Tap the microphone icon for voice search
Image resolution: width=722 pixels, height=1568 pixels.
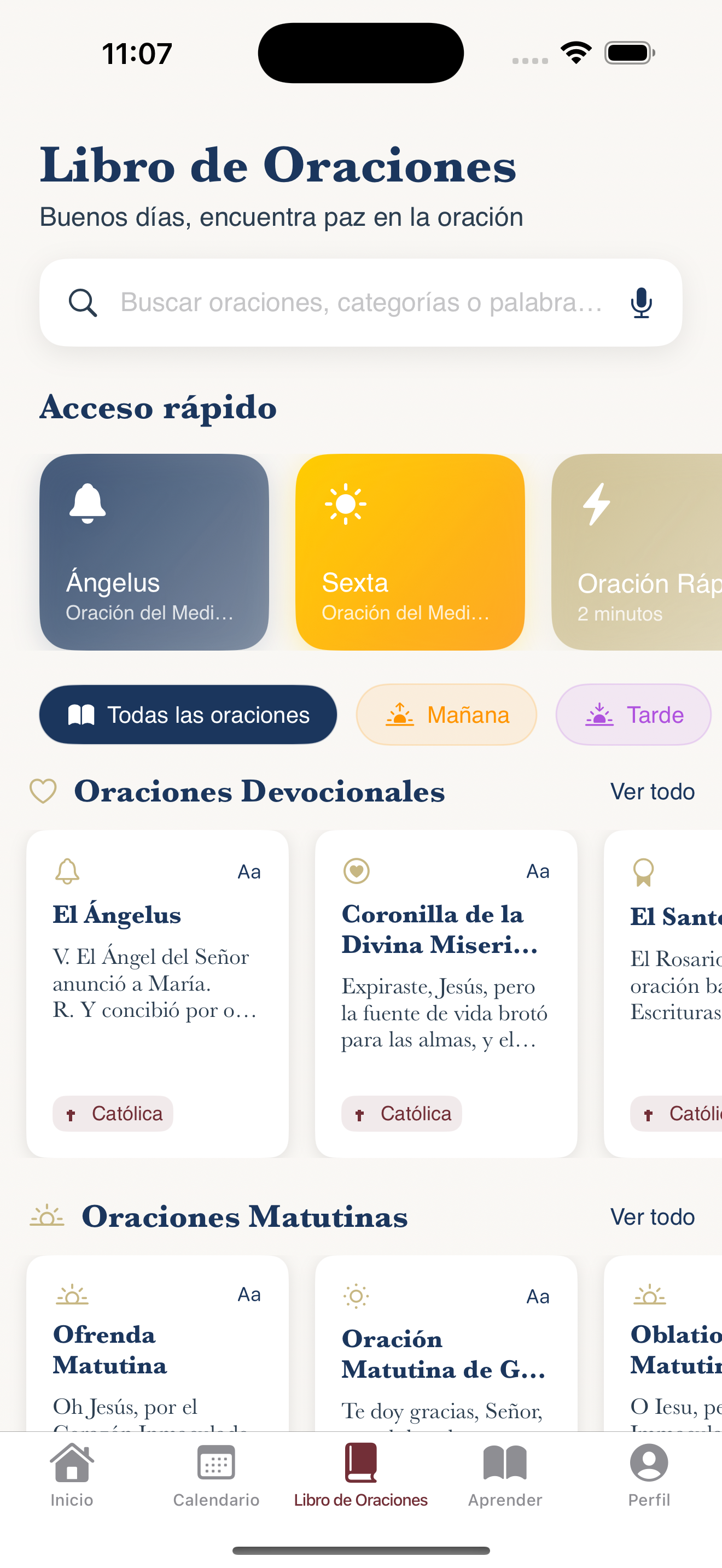click(641, 302)
